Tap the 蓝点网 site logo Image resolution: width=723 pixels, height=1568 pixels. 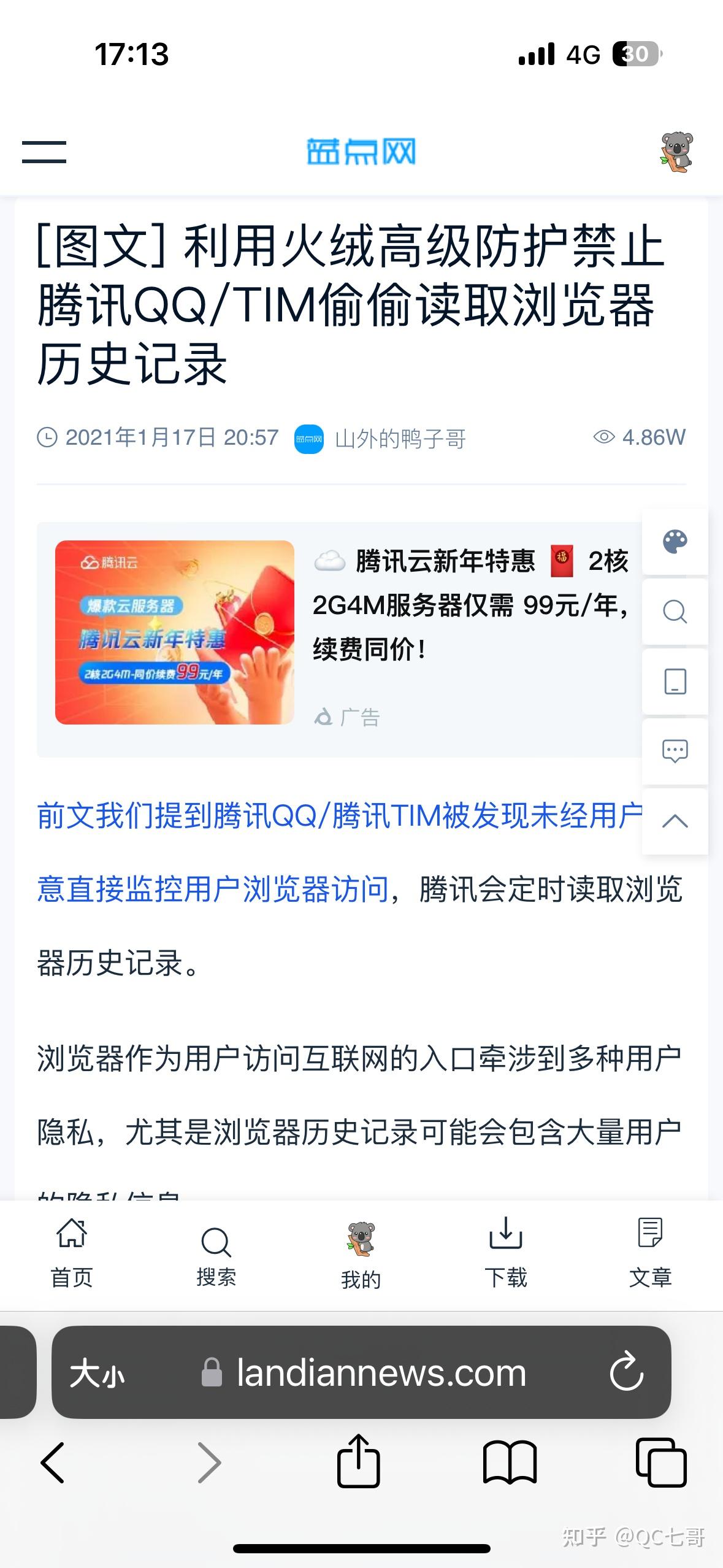click(361, 152)
